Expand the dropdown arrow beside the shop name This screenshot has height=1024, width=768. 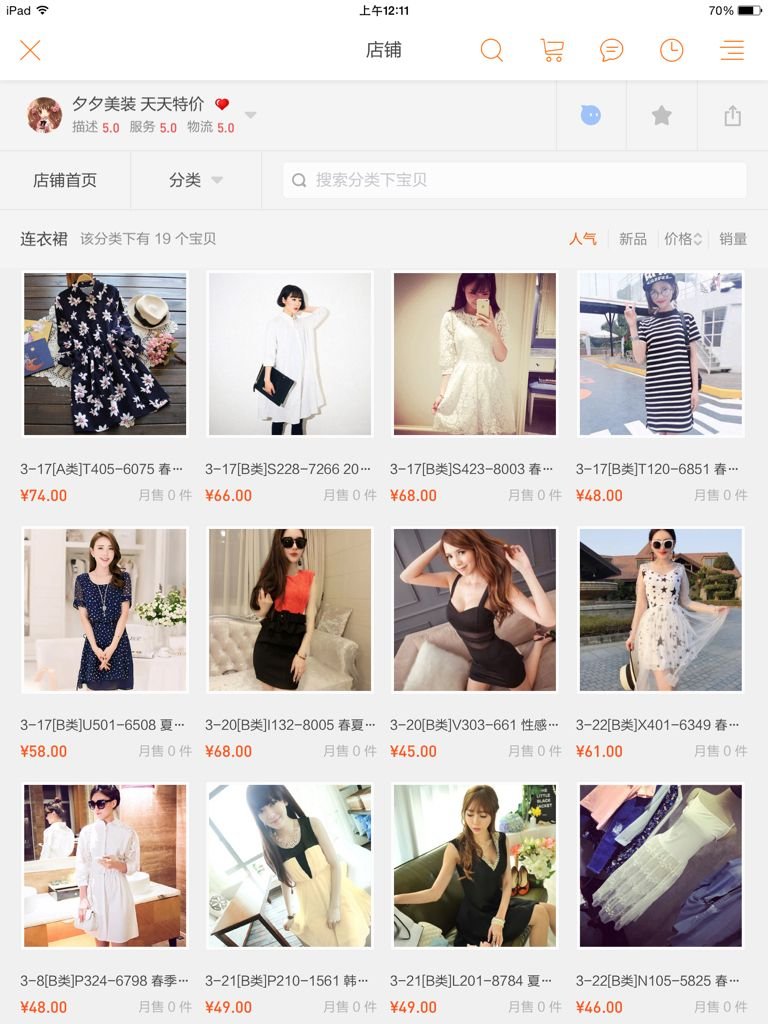pyautogui.click(x=250, y=115)
